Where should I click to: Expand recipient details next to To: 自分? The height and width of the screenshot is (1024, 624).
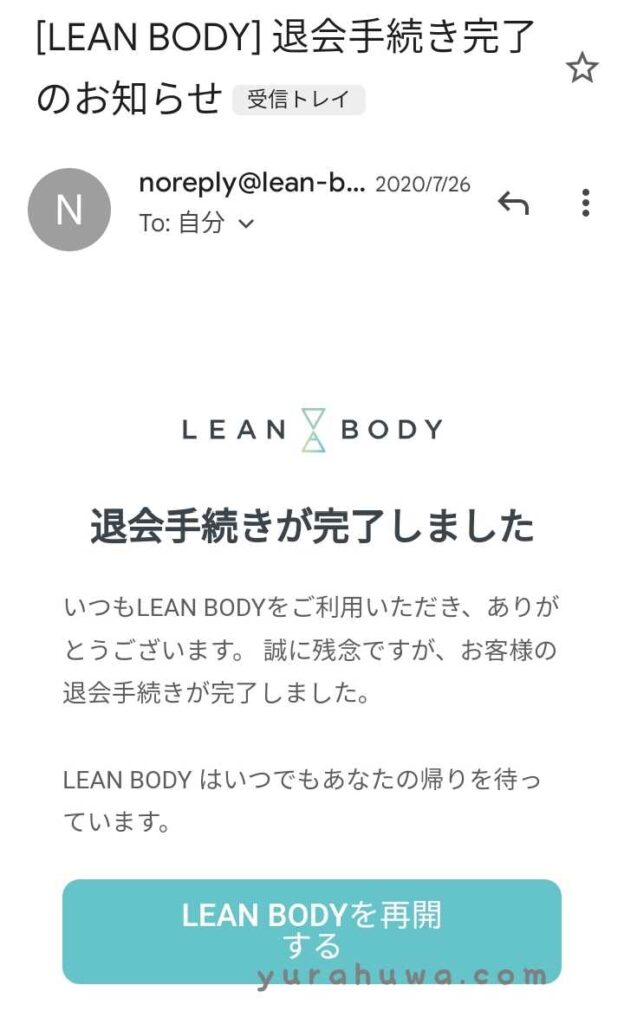[246, 224]
